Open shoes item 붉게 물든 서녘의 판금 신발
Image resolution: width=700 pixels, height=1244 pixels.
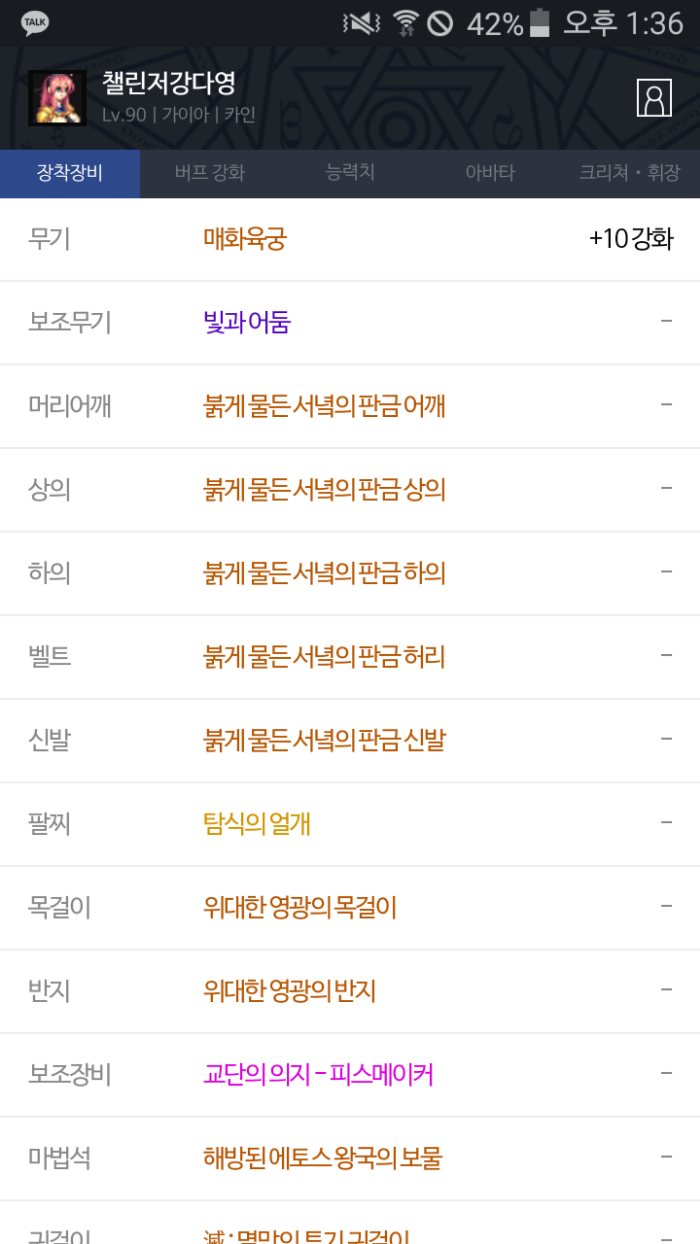(324, 740)
